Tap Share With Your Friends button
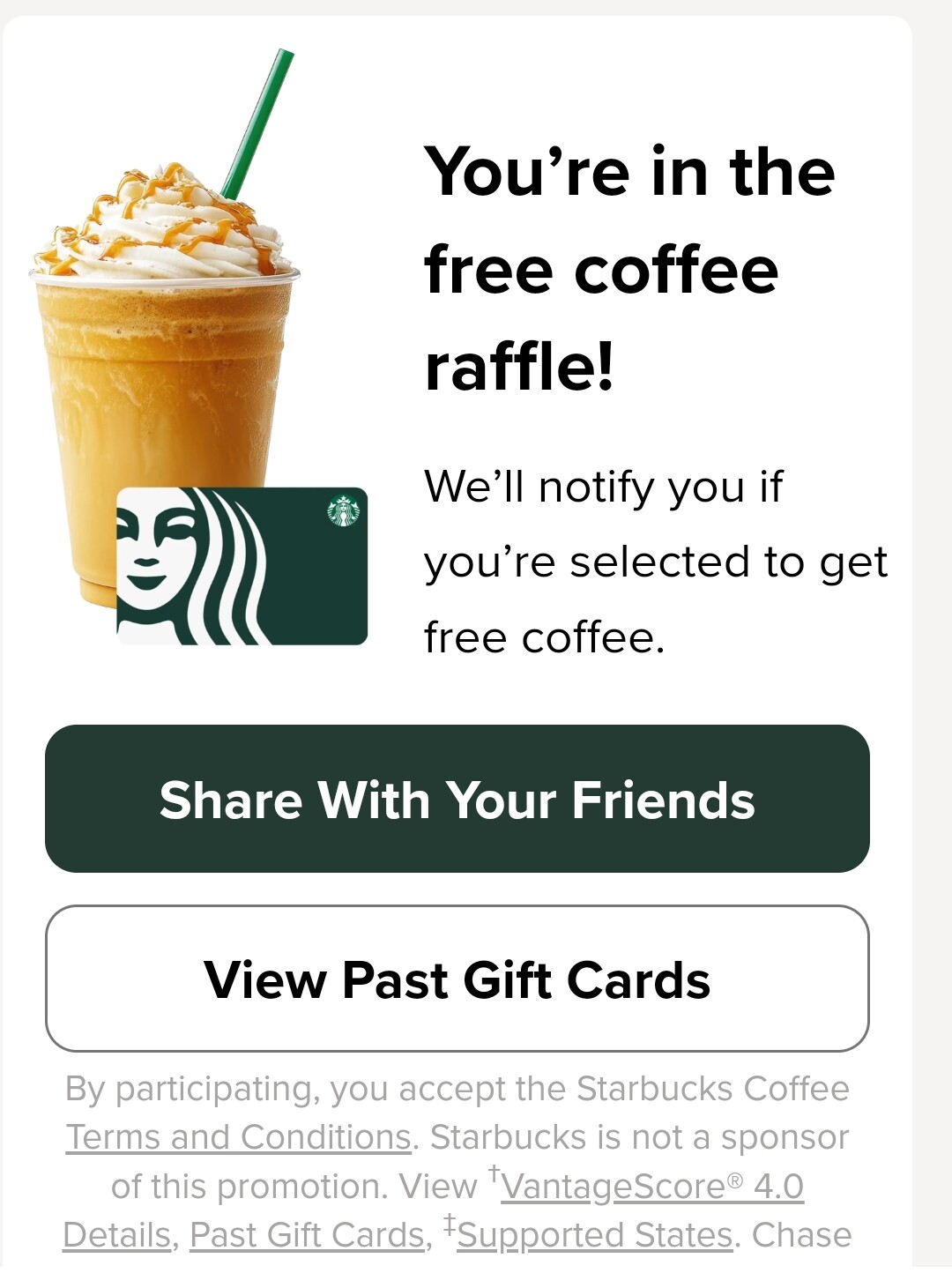This screenshot has height=1273, width=952. [x=457, y=799]
